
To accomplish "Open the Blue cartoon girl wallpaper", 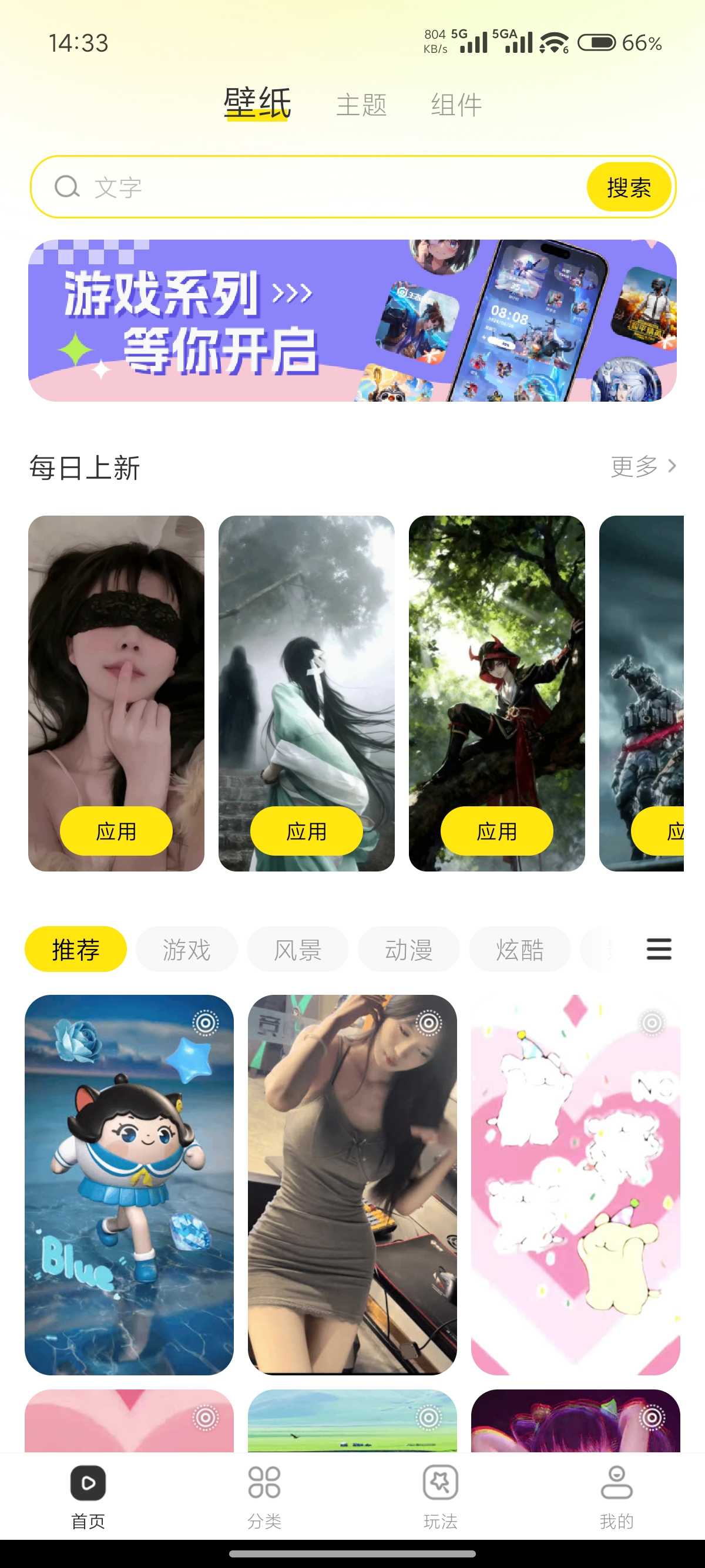I will tap(129, 1185).
